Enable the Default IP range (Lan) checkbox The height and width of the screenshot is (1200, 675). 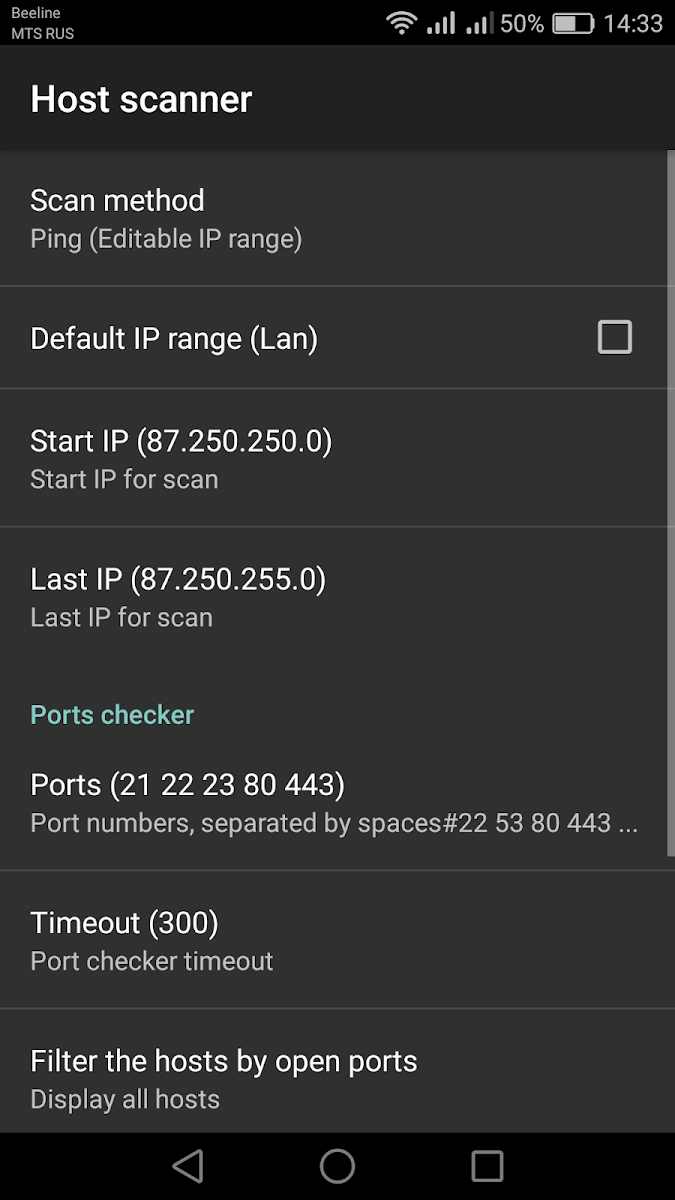[x=615, y=338]
